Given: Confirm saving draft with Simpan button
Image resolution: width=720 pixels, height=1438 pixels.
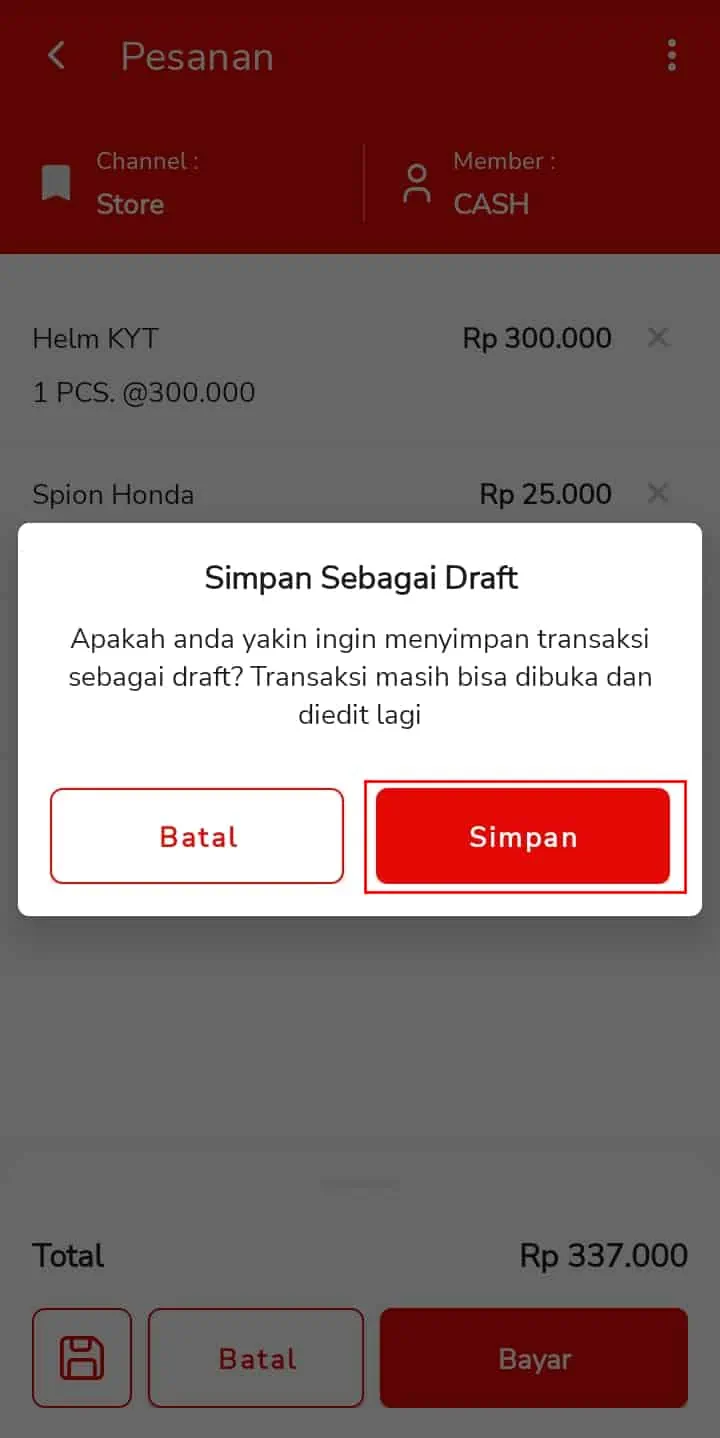Looking at the screenshot, I should pyautogui.click(x=523, y=836).
